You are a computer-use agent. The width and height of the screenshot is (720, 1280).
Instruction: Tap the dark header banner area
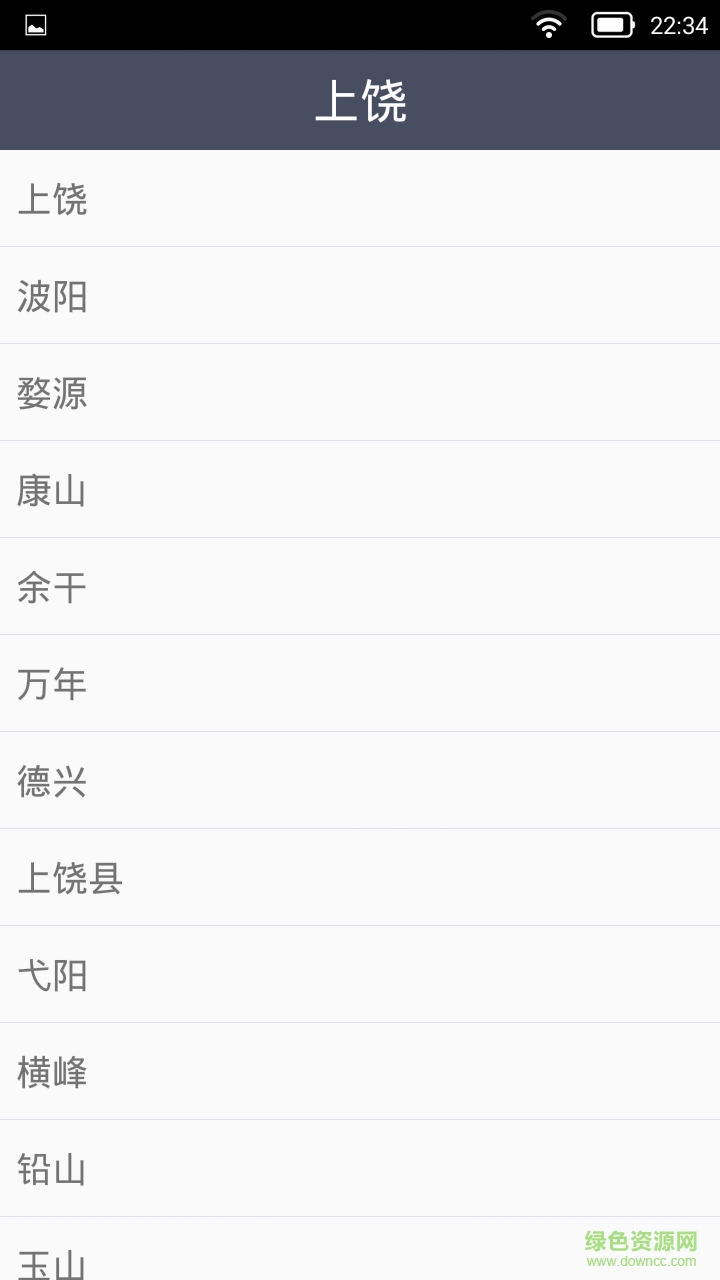tap(360, 99)
